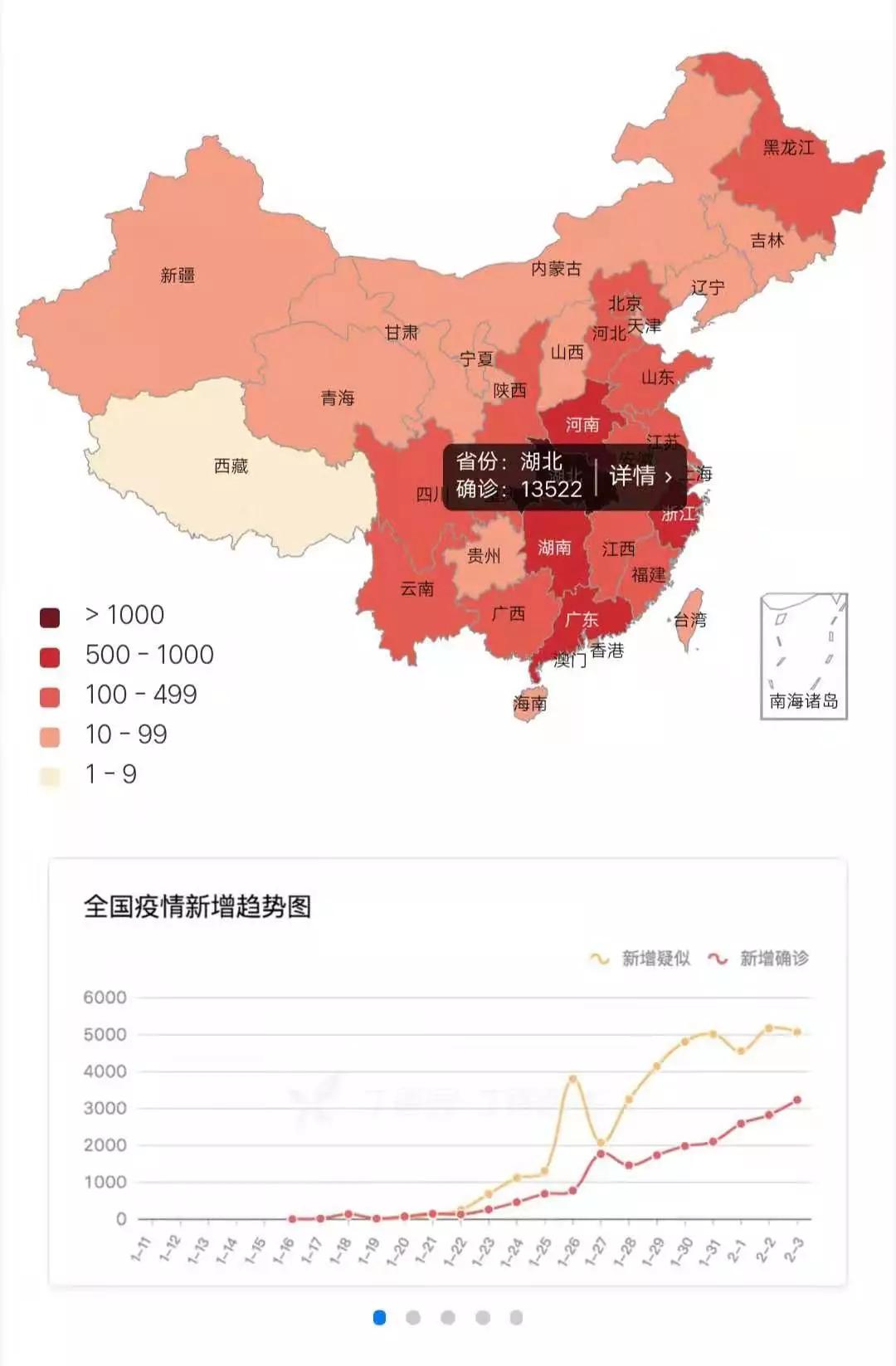The width and height of the screenshot is (896, 1366).
Task: Tap 湖南 province on the map
Action: pyautogui.click(x=554, y=547)
